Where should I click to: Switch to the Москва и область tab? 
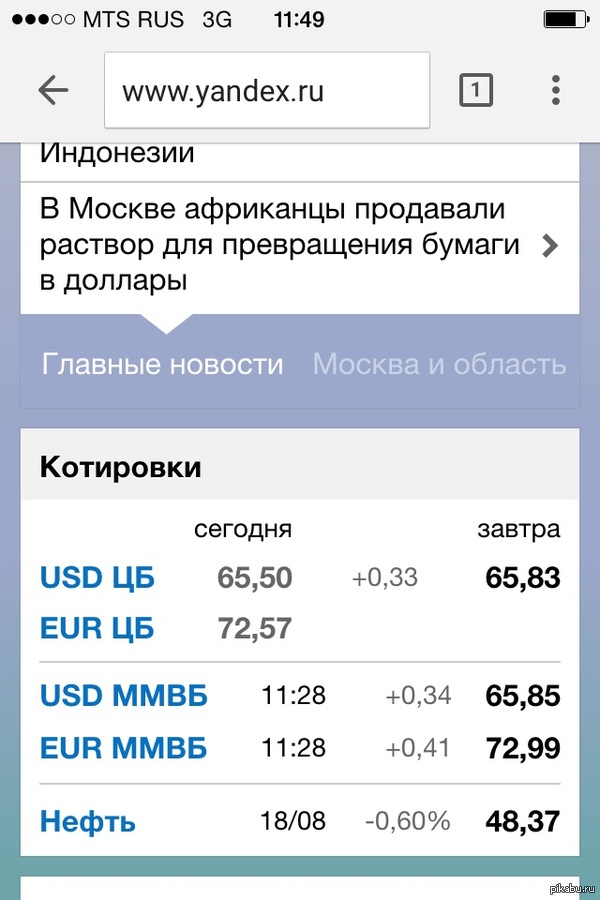(x=440, y=364)
